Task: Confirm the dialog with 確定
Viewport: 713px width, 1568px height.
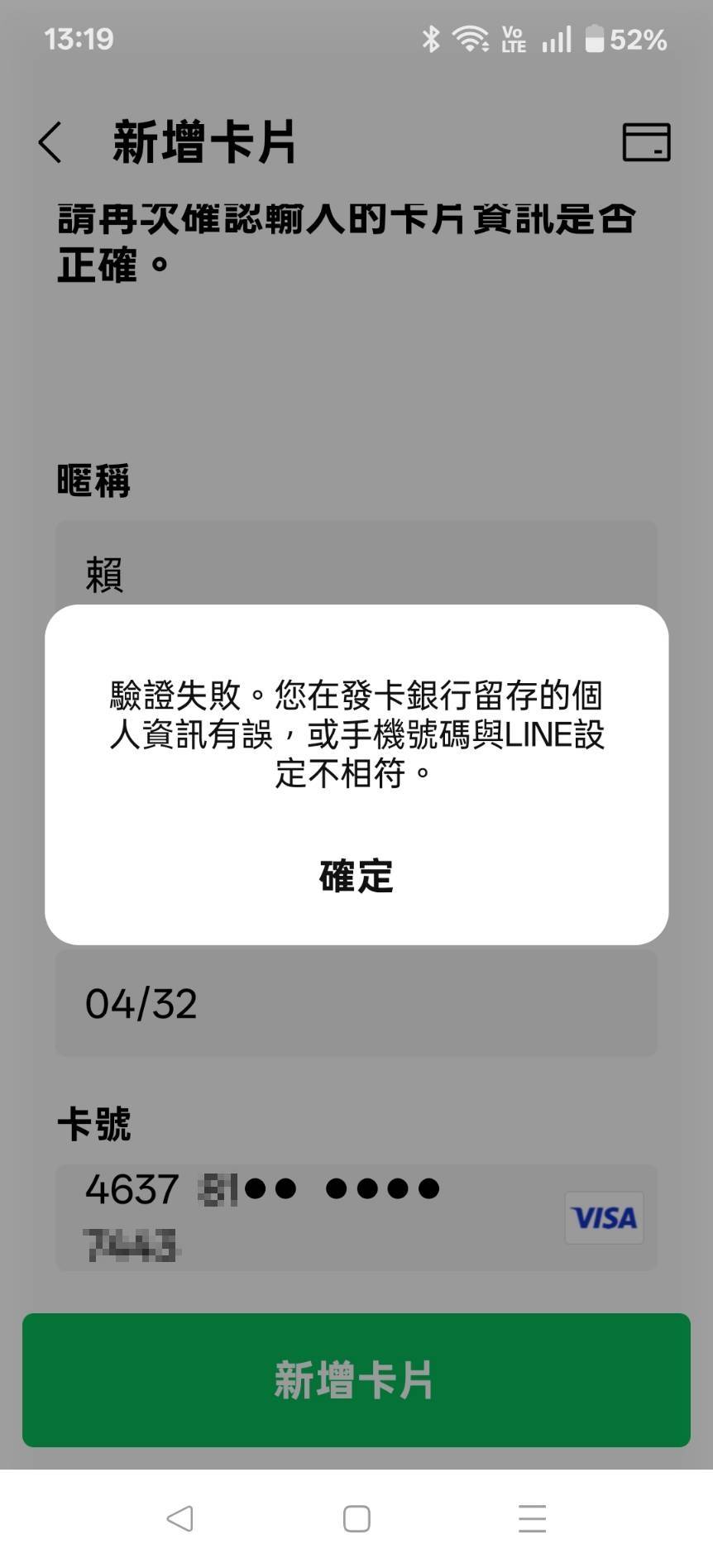Action: 356,877
